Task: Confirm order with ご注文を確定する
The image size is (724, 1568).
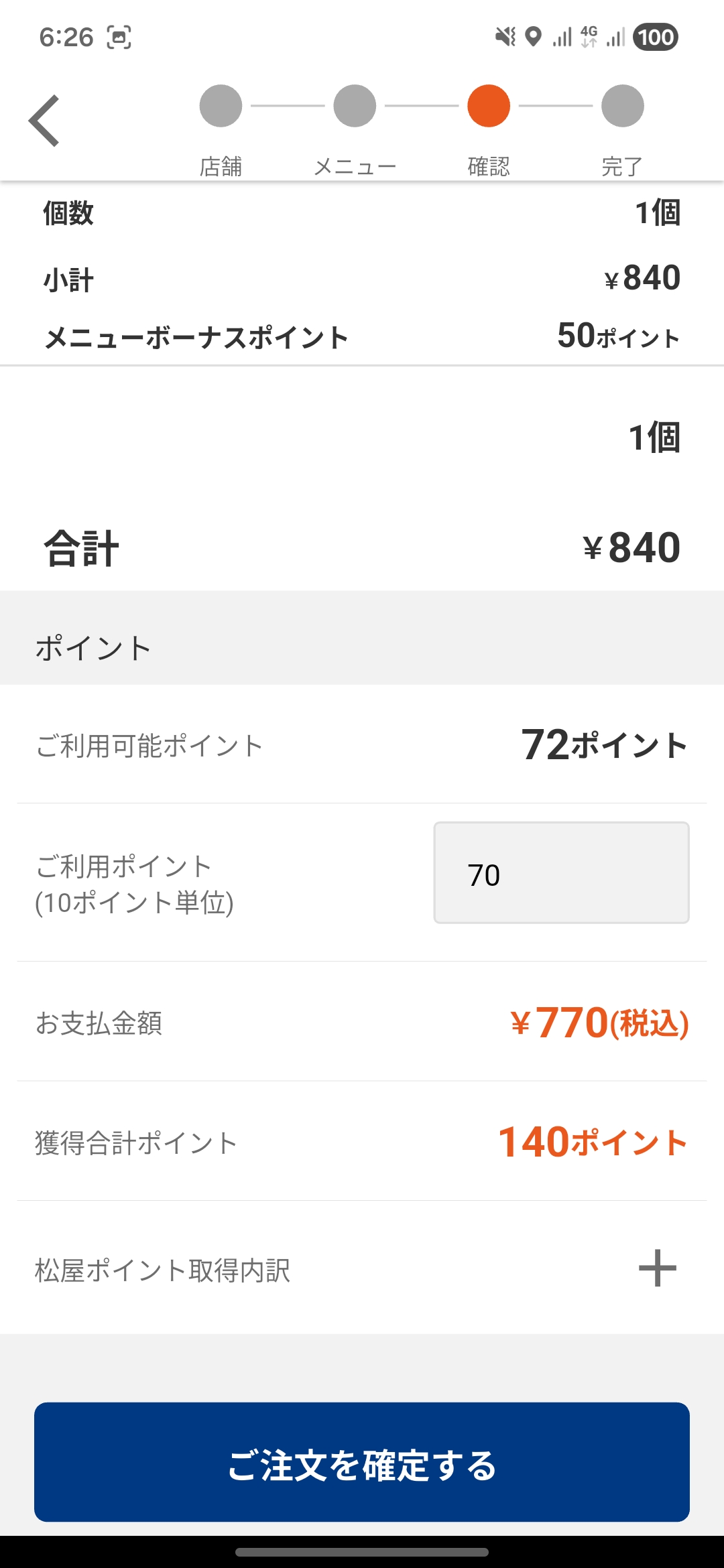Action: [x=362, y=1462]
